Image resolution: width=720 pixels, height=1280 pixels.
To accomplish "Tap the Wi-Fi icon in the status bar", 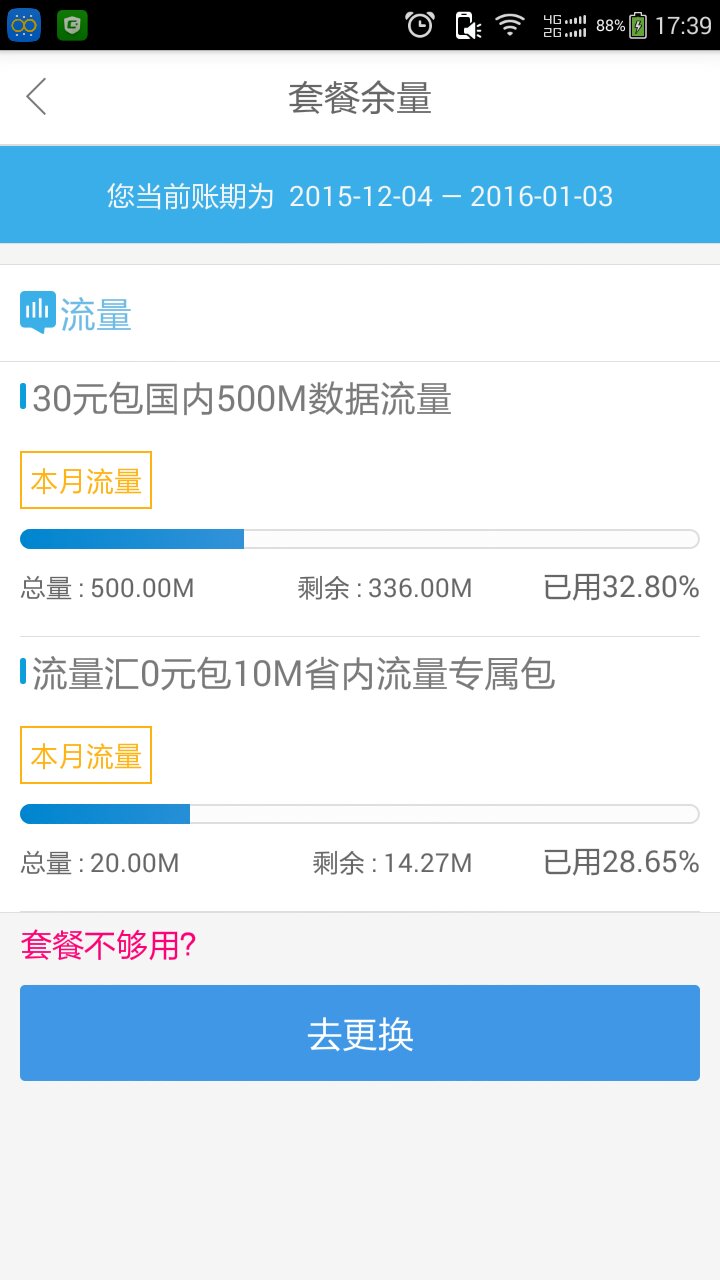I will coord(508,23).
